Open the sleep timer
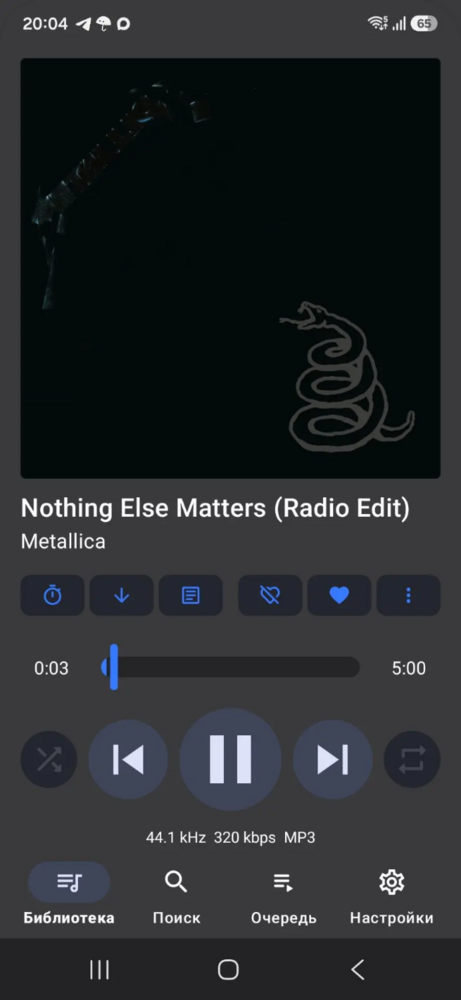Viewport: 461px width, 1000px height. click(x=52, y=595)
